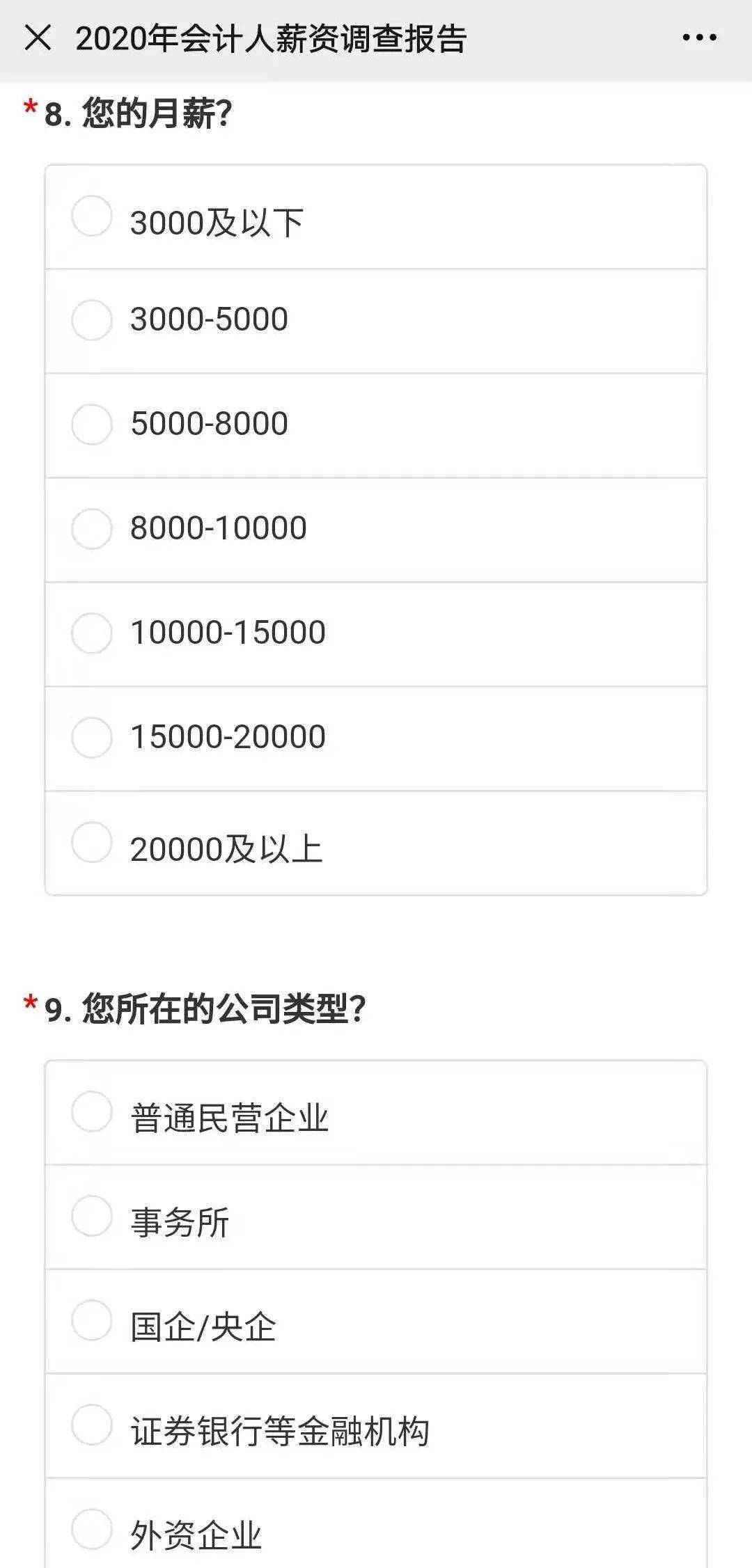Select 事务所 company type
752x1568 pixels.
tap(376, 1217)
